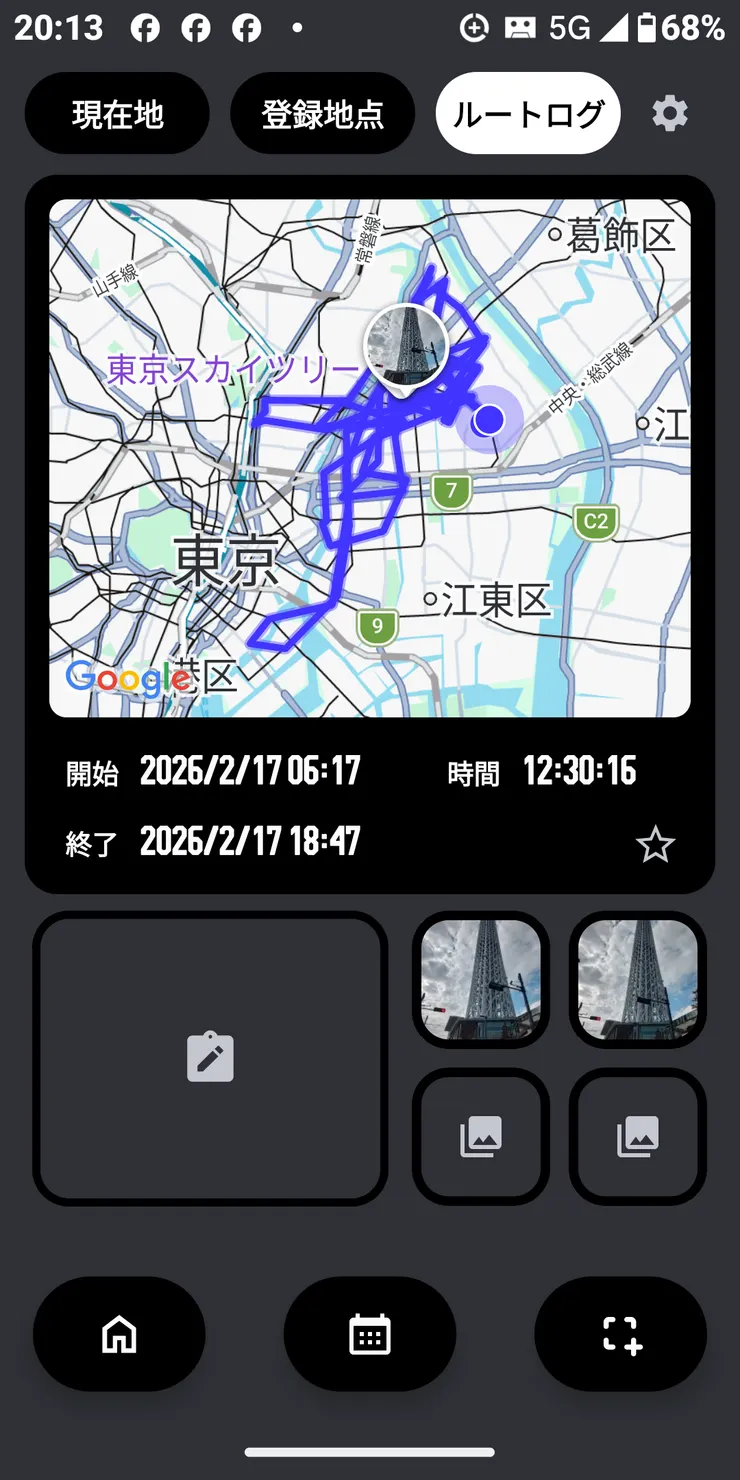The height and width of the screenshot is (1480, 740).
Task: Click the Google logo on the map
Action: [x=125, y=678]
